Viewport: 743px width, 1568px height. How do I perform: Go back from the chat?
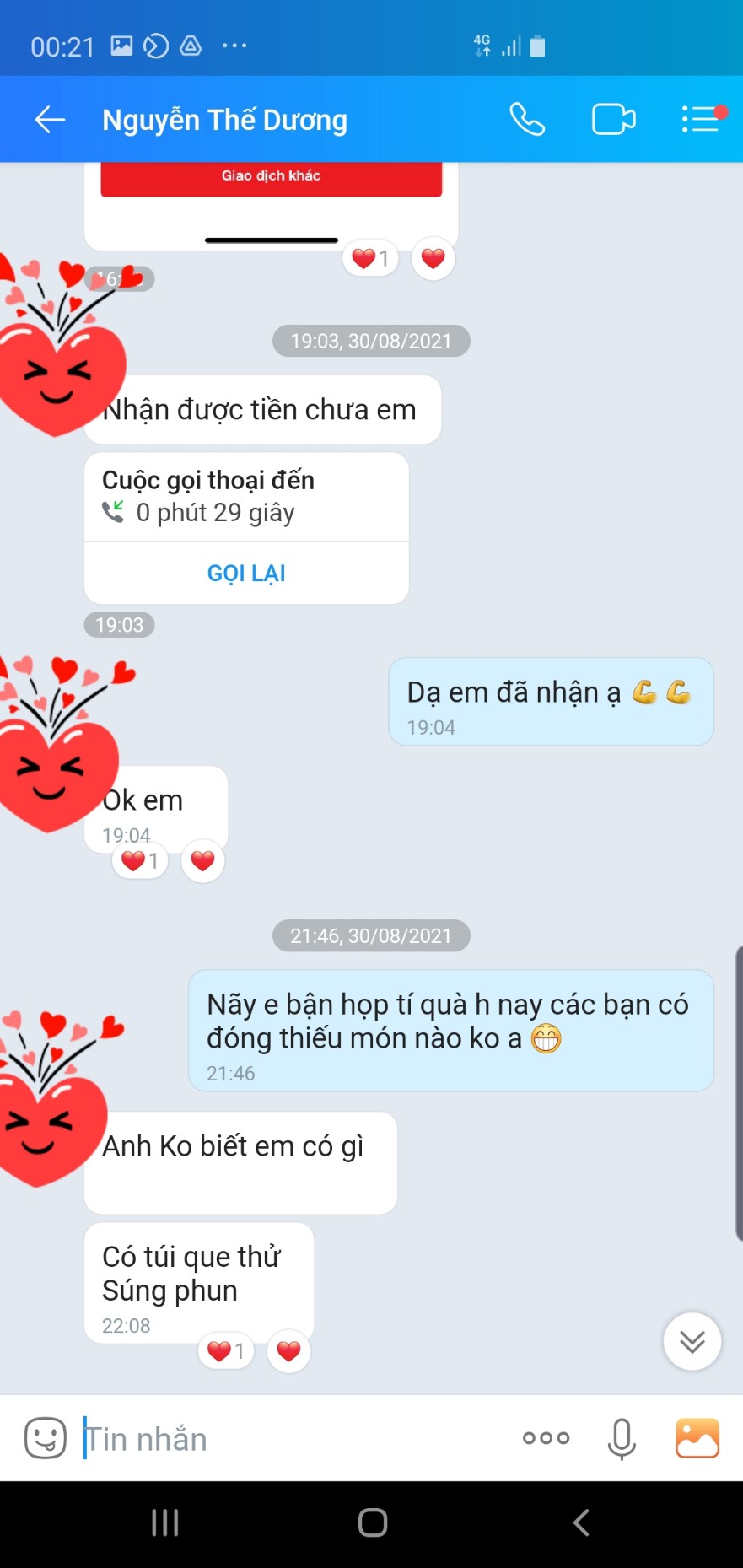click(50, 120)
